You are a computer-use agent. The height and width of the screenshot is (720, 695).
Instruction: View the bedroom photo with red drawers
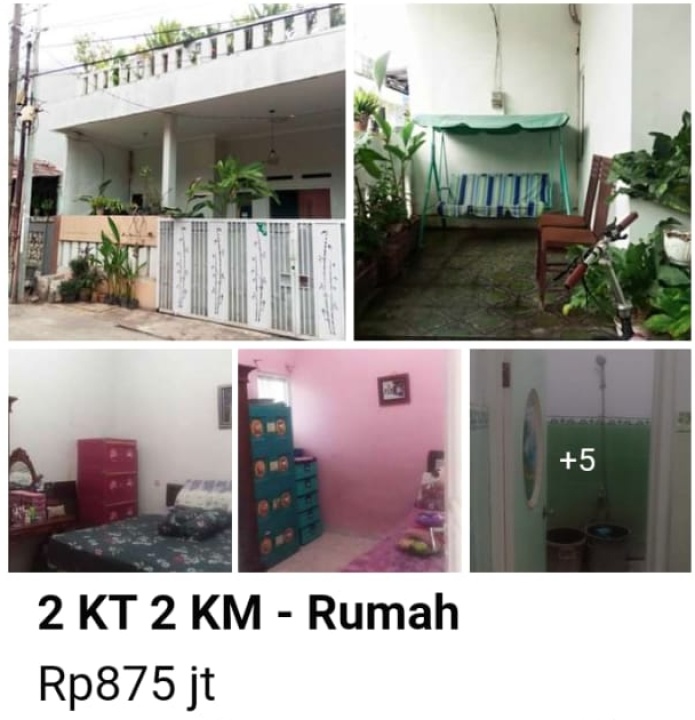pos(120,460)
